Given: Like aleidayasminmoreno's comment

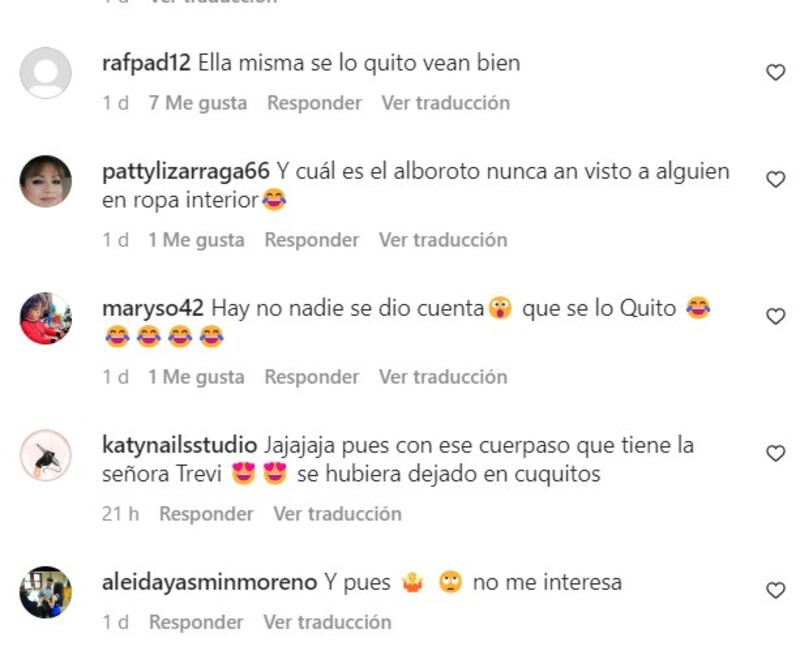Looking at the screenshot, I should 775,590.
